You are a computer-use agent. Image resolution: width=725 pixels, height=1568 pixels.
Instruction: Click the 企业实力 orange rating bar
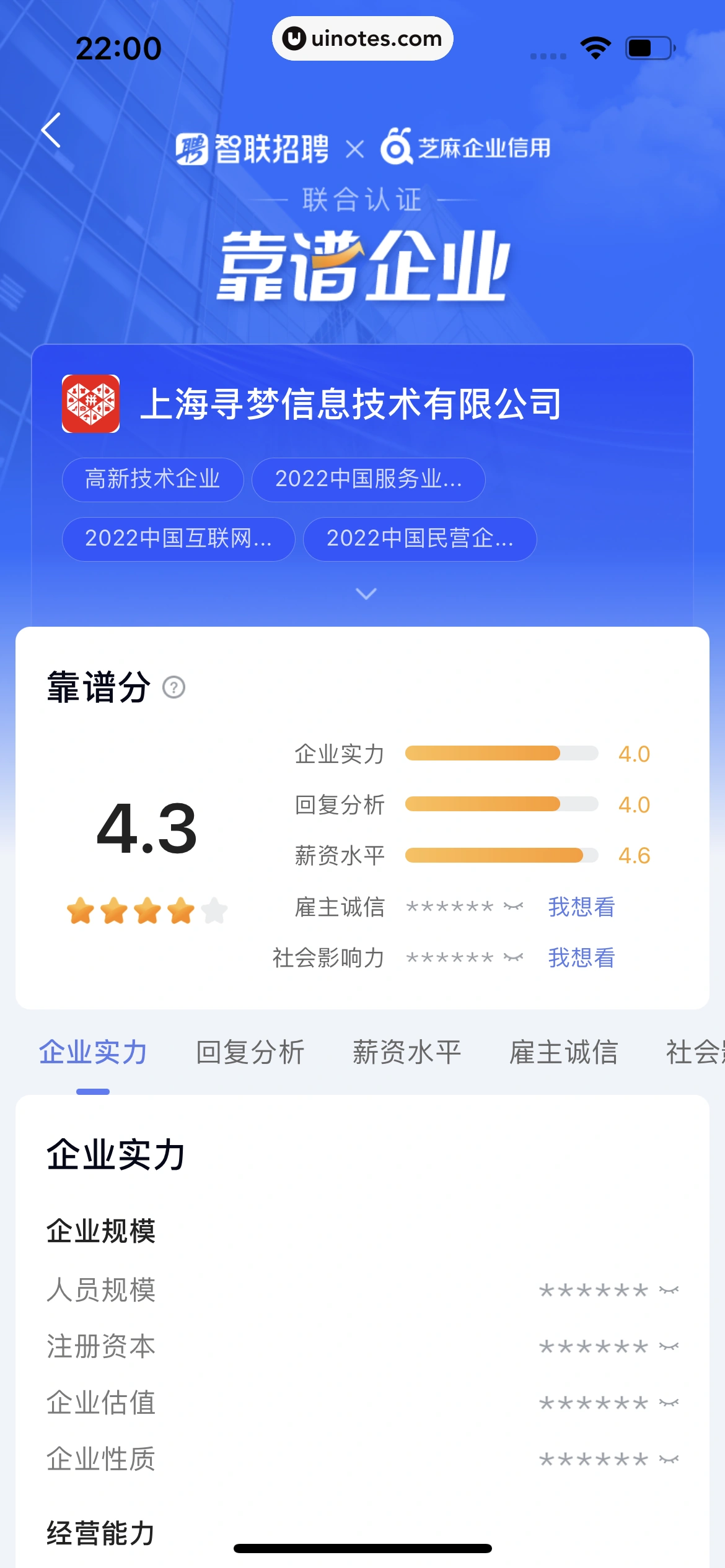pyautogui.click(x=482, y=753)
